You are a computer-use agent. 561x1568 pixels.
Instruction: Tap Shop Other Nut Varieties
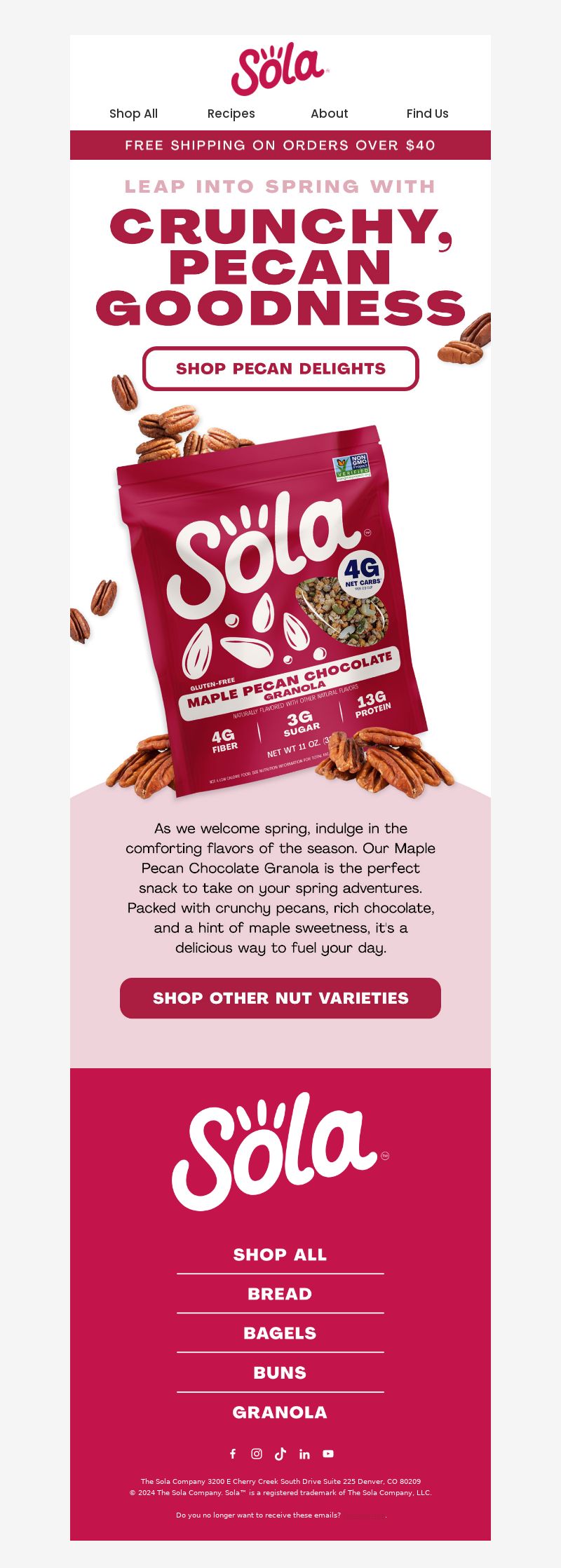point(280,998)
